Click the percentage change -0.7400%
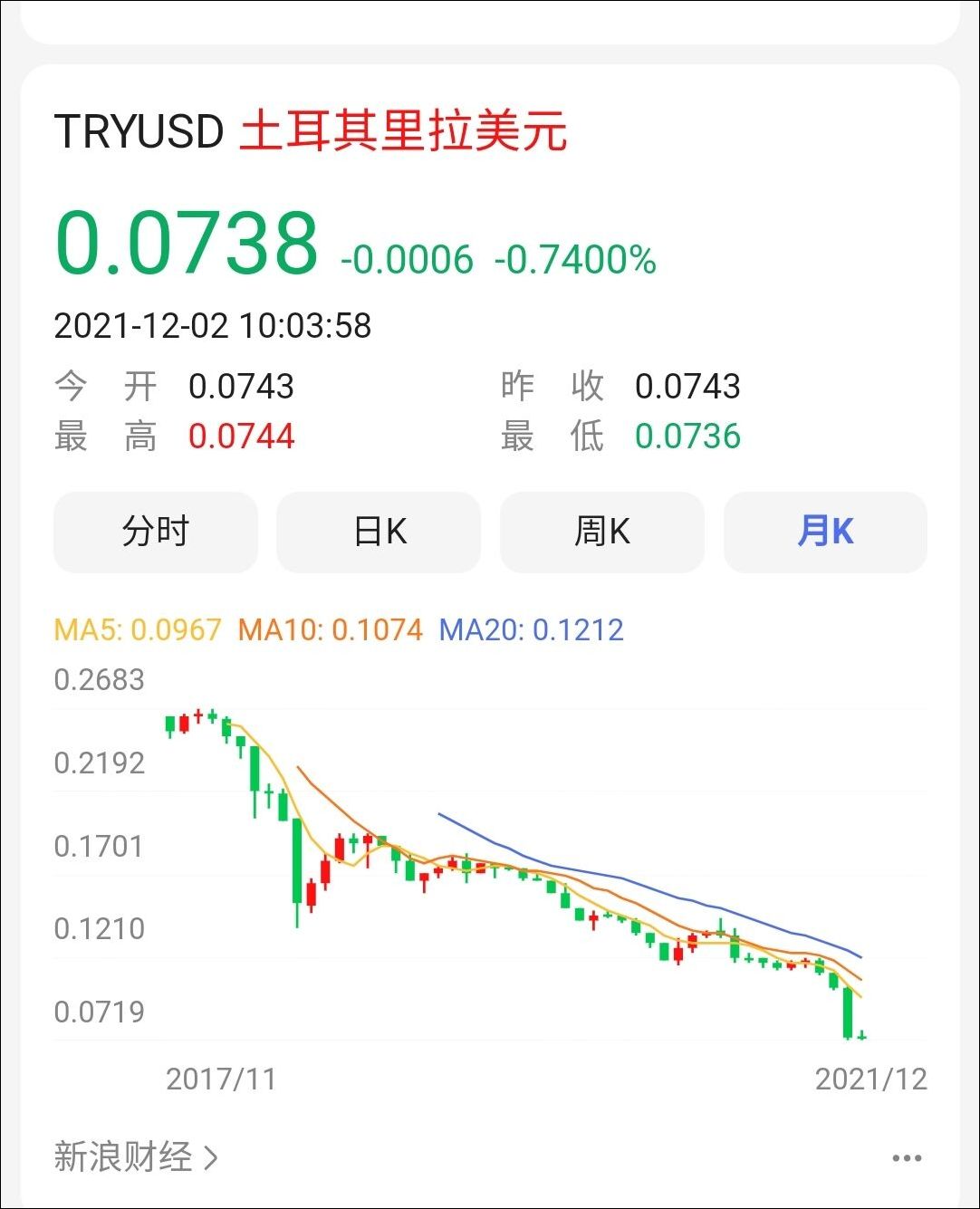The width and height of the screenshot is (980, 1209). pos(574,262)
